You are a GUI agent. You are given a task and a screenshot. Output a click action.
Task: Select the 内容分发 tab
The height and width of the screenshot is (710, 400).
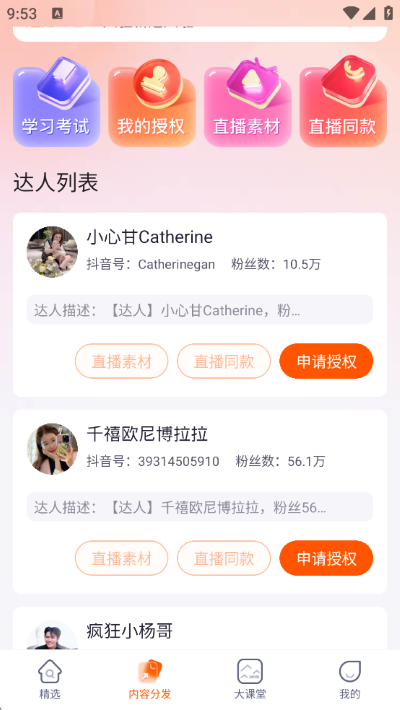pyautogui.click(x=150, y=679)
